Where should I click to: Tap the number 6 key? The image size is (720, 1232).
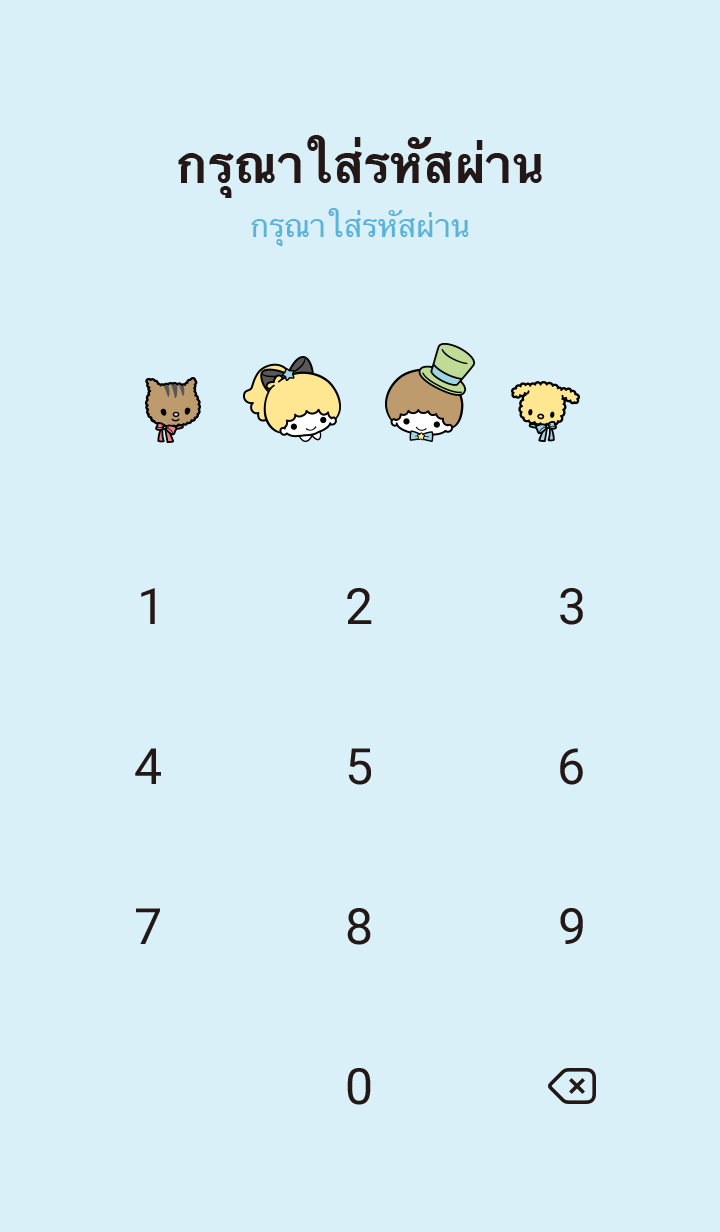[x=571, y=767]
